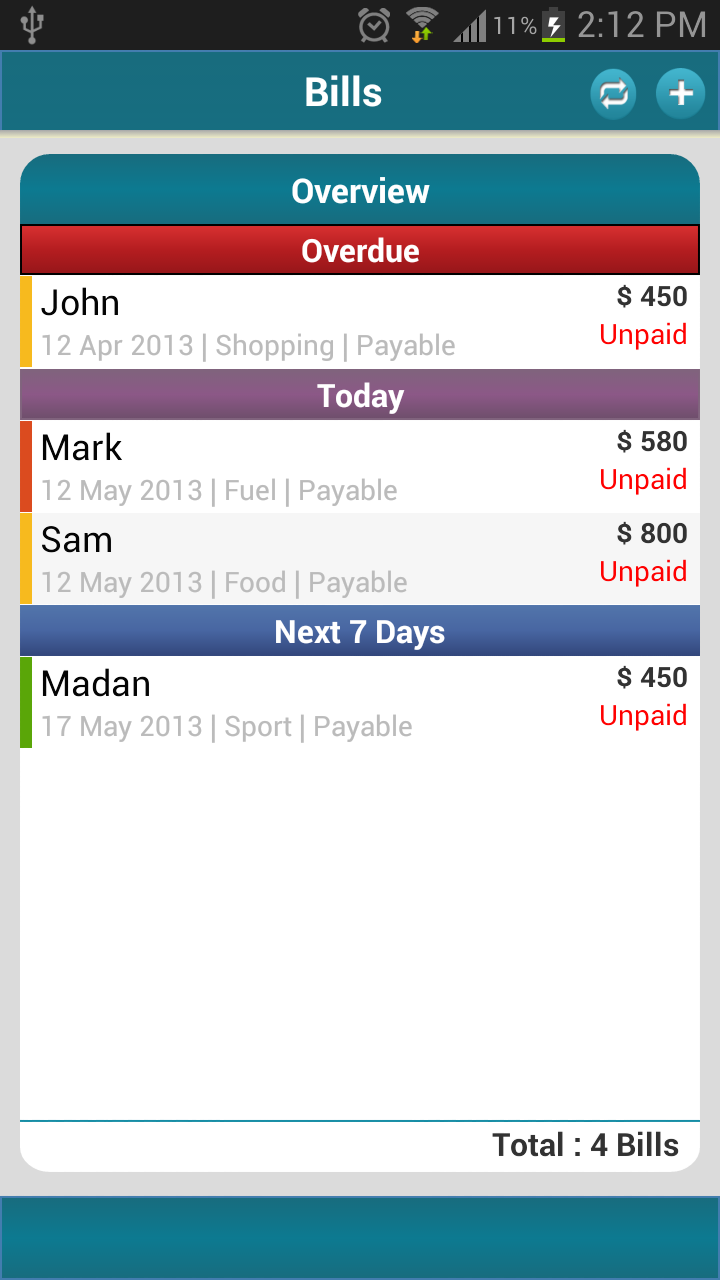Open Madan's sport bill entry
720x1280 pixels.
click(300, 702)
